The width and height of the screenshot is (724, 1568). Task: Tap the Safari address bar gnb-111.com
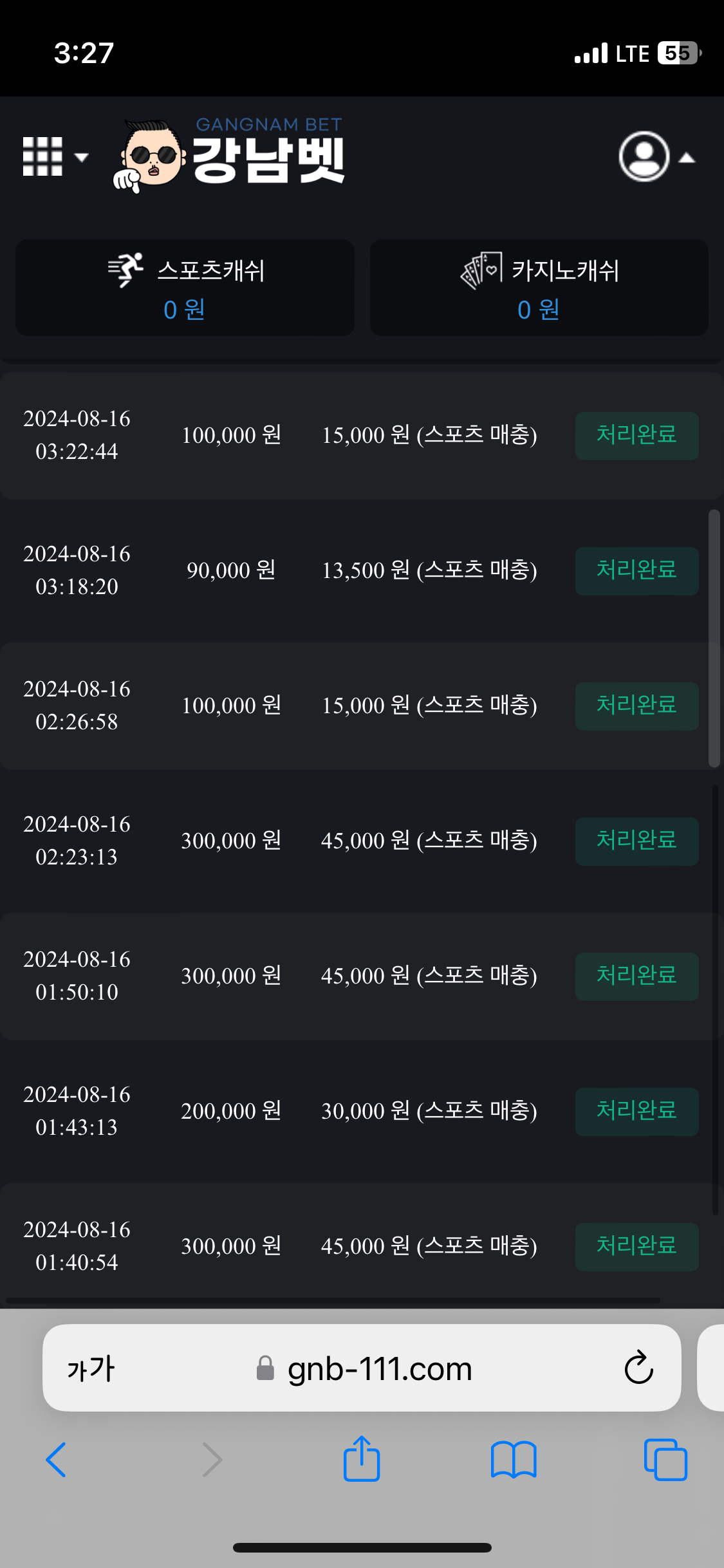(379, 1369)
